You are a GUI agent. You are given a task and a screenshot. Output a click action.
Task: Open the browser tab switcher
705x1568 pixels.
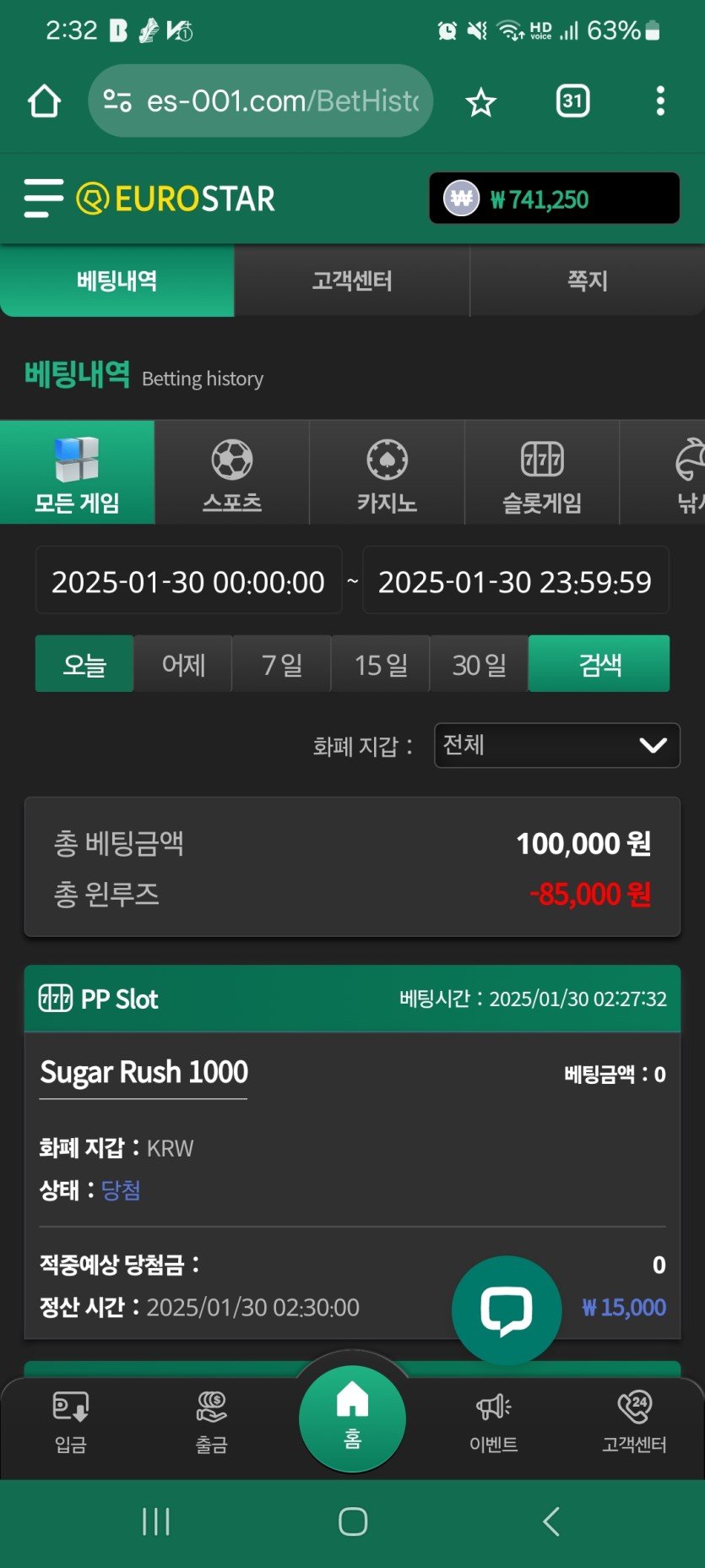pos(572,101)
